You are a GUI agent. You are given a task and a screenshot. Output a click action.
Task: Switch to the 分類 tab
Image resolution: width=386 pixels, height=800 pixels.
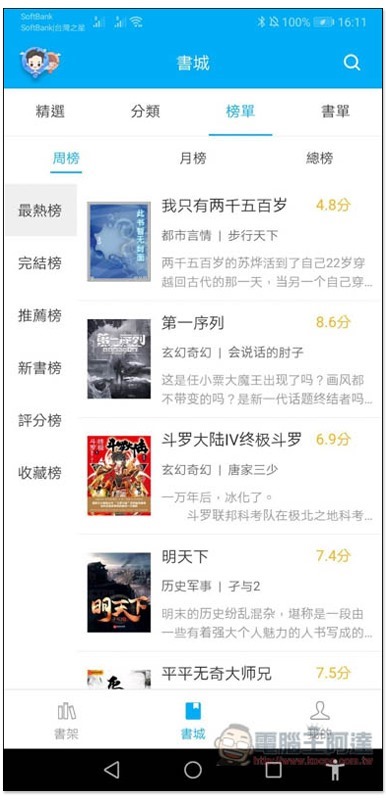point(145,111)
